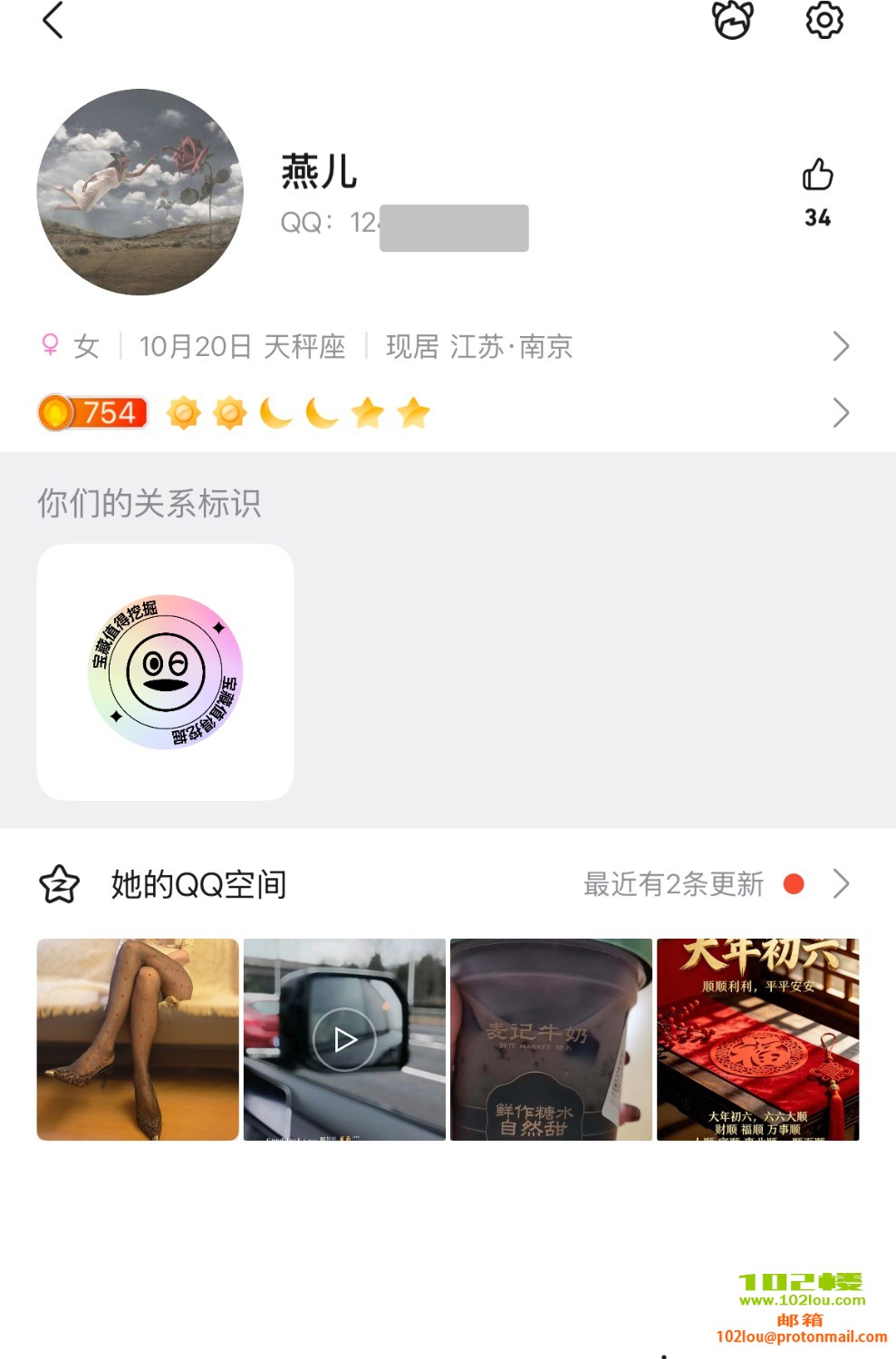Open the bear face icon
This screenshot has width=896, height=1359.
[732, 20]
